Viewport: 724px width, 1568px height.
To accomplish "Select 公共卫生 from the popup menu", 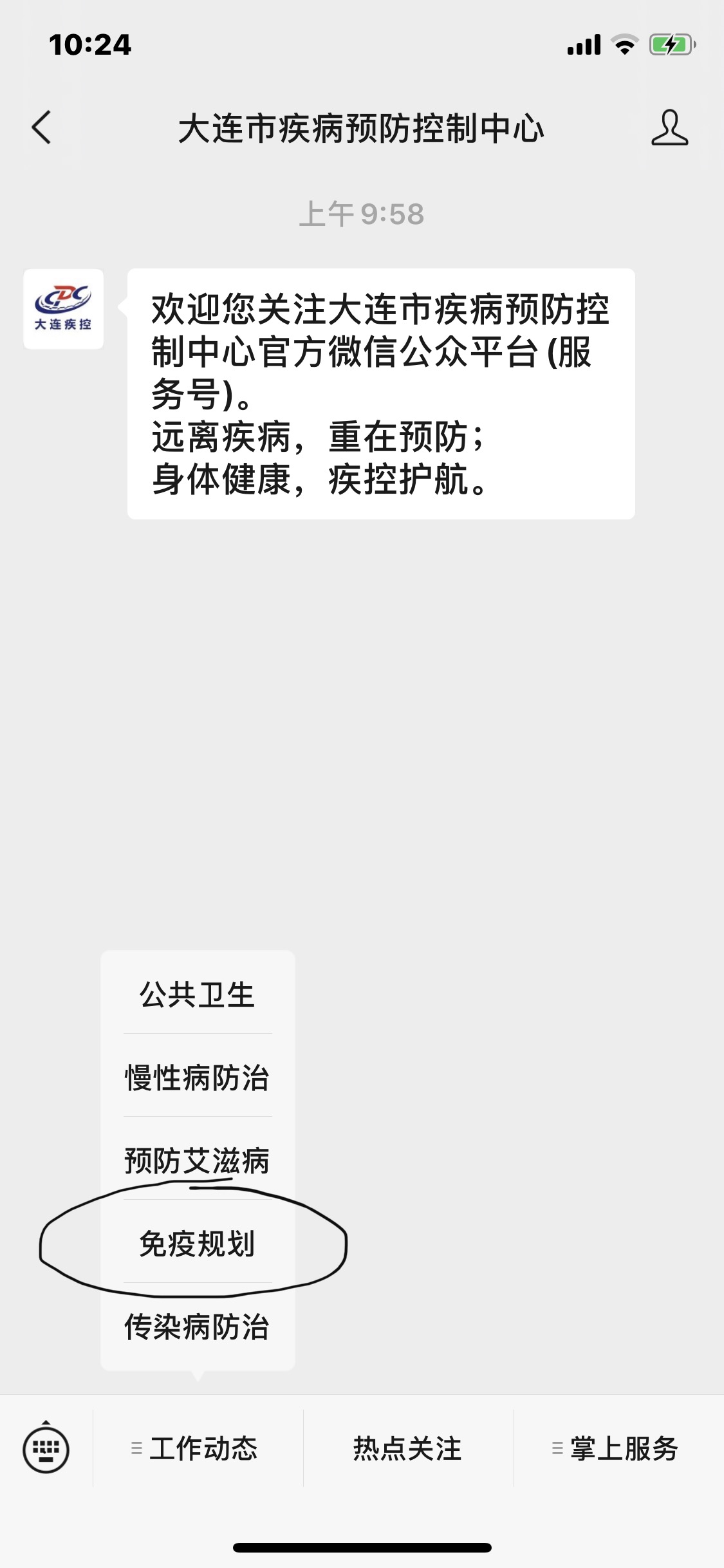I will [x=198, y=994].
